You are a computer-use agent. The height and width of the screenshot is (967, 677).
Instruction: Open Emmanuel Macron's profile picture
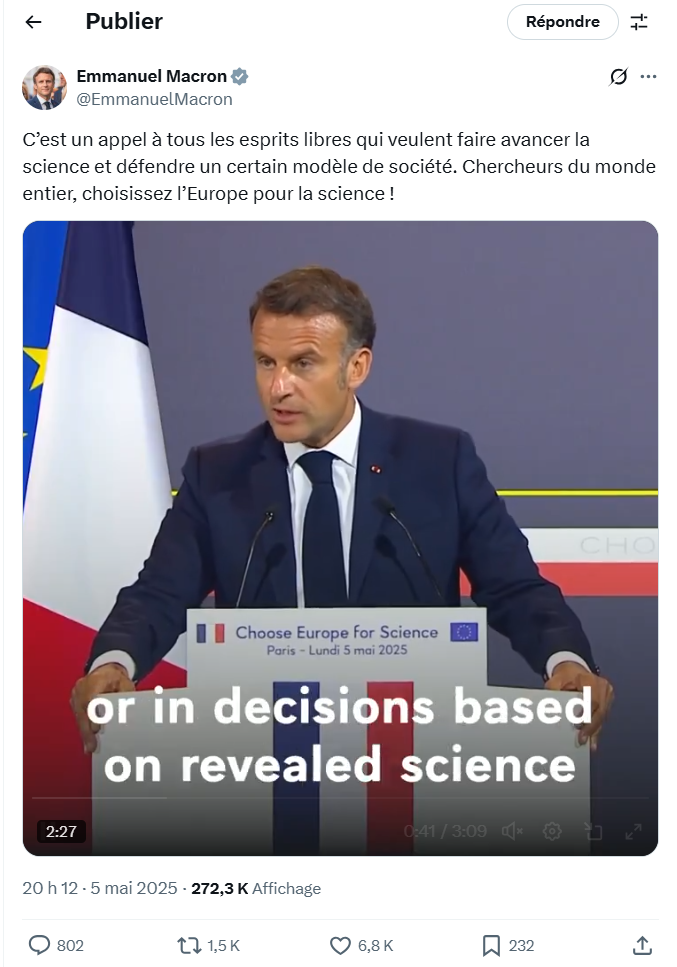click(x=44, y=88)
